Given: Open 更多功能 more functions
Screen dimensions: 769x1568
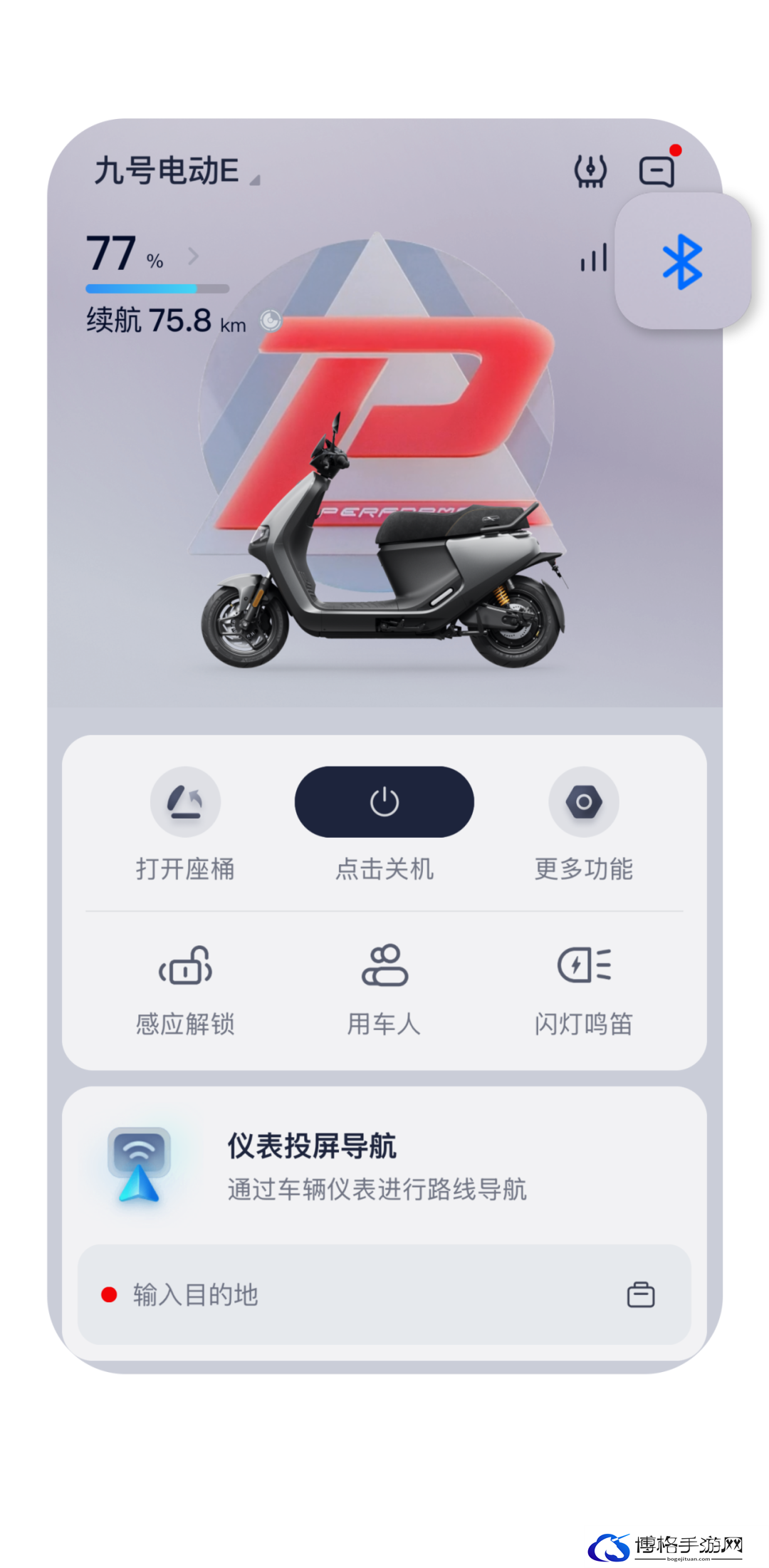Looking at the screenshot, I should pos(583,802).
